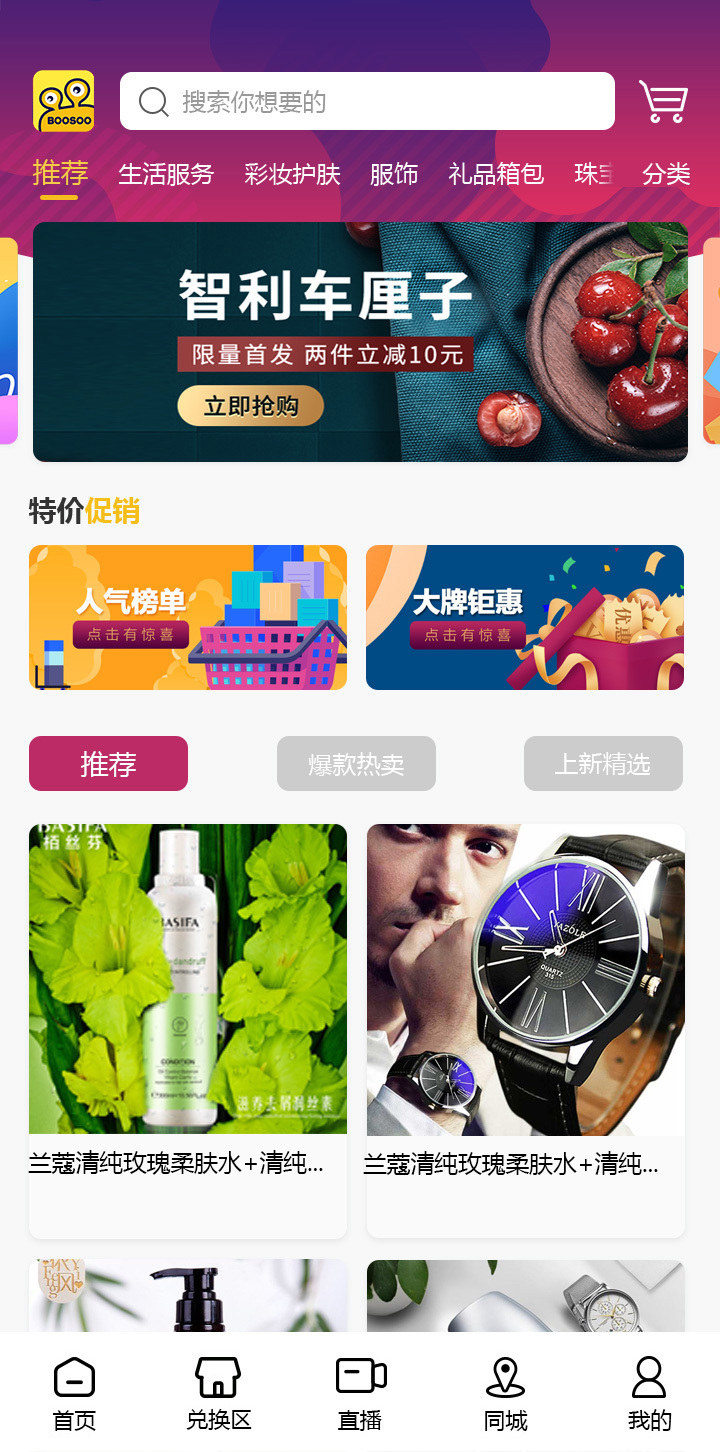Switch to the 彩妆护肤 tab
The image size is (720, 1452).
[x=293, y=174]
